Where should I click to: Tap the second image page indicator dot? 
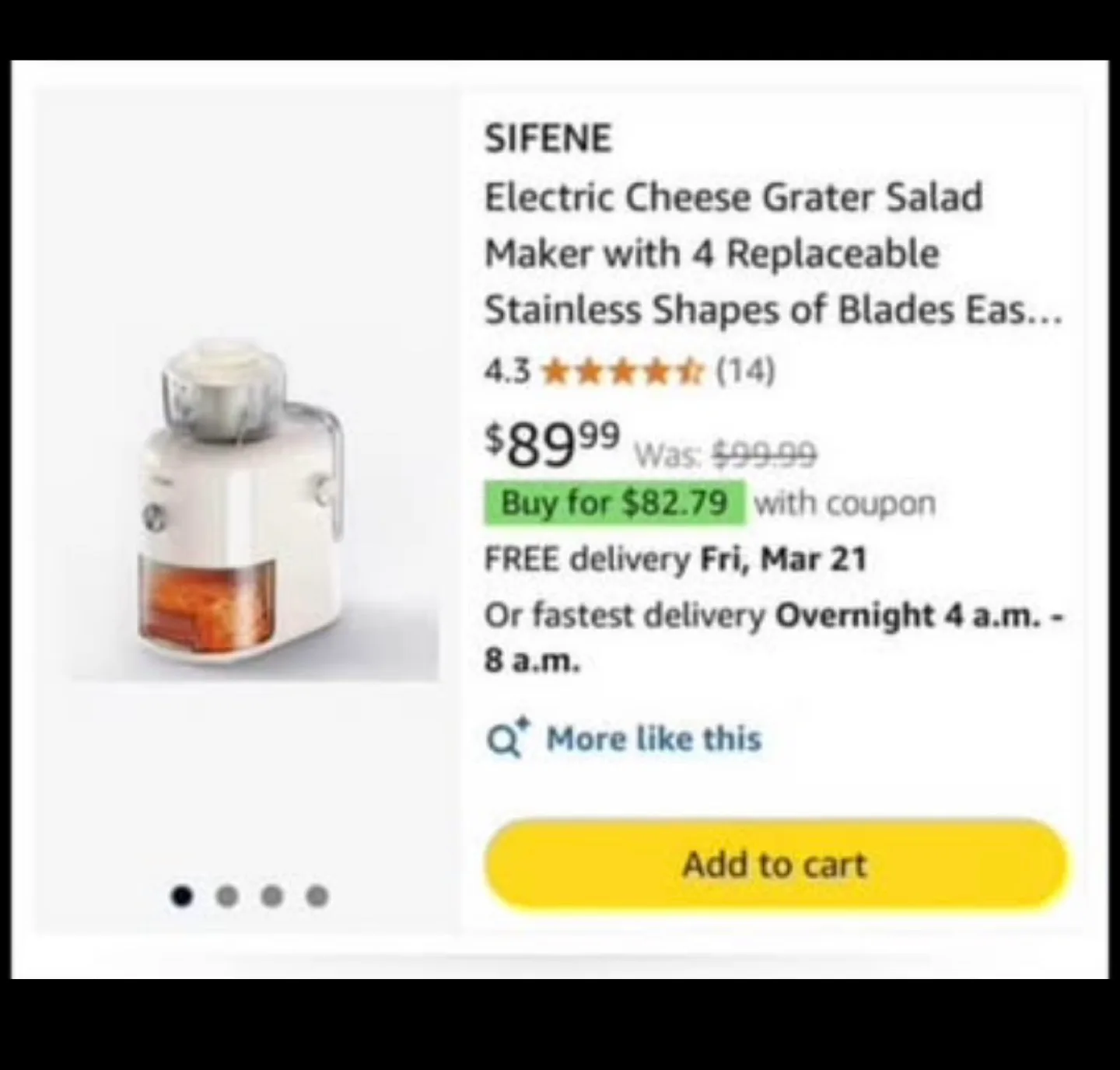[227, 897]
